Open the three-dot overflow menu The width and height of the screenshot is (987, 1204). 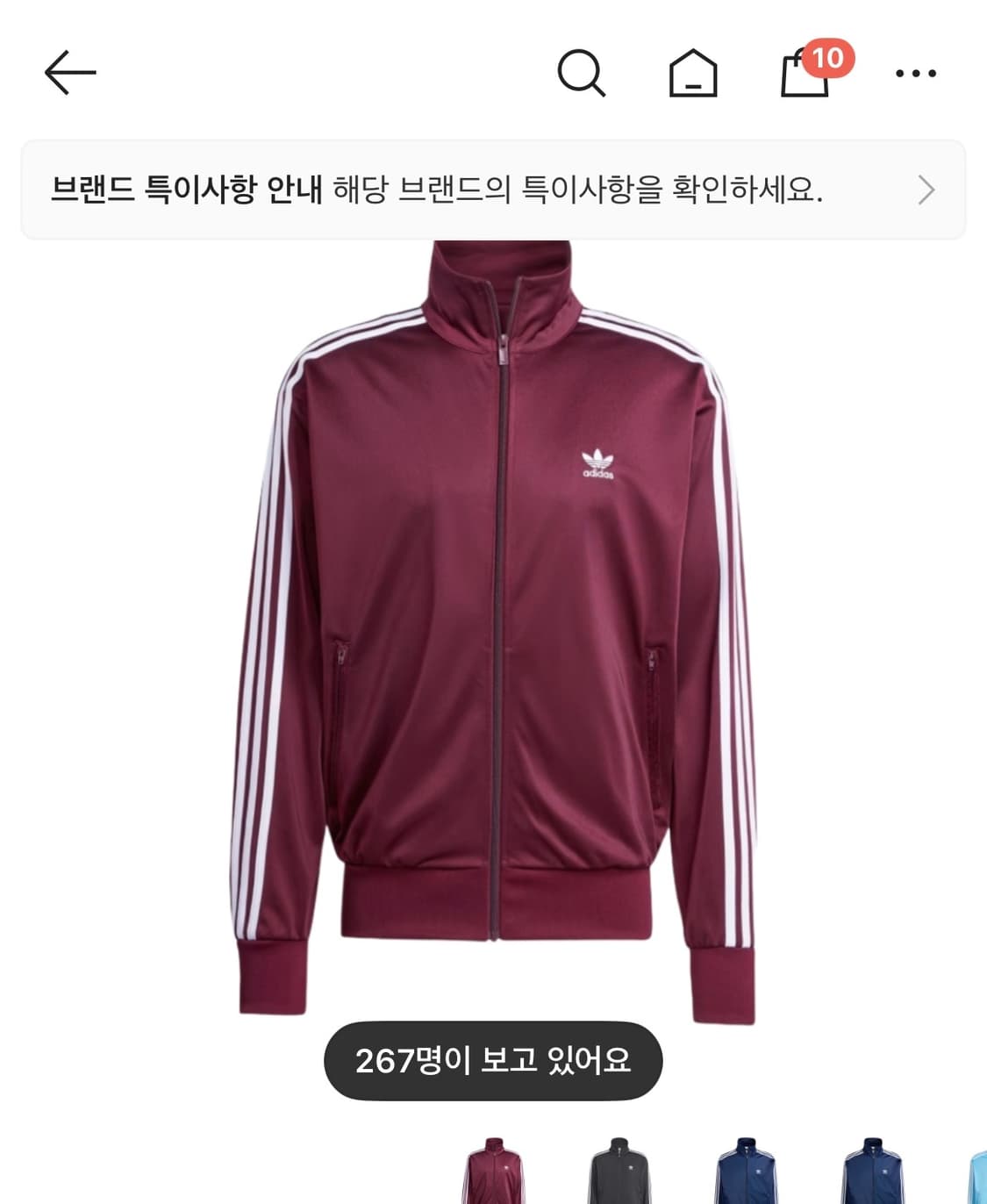(x=912, y=75)
